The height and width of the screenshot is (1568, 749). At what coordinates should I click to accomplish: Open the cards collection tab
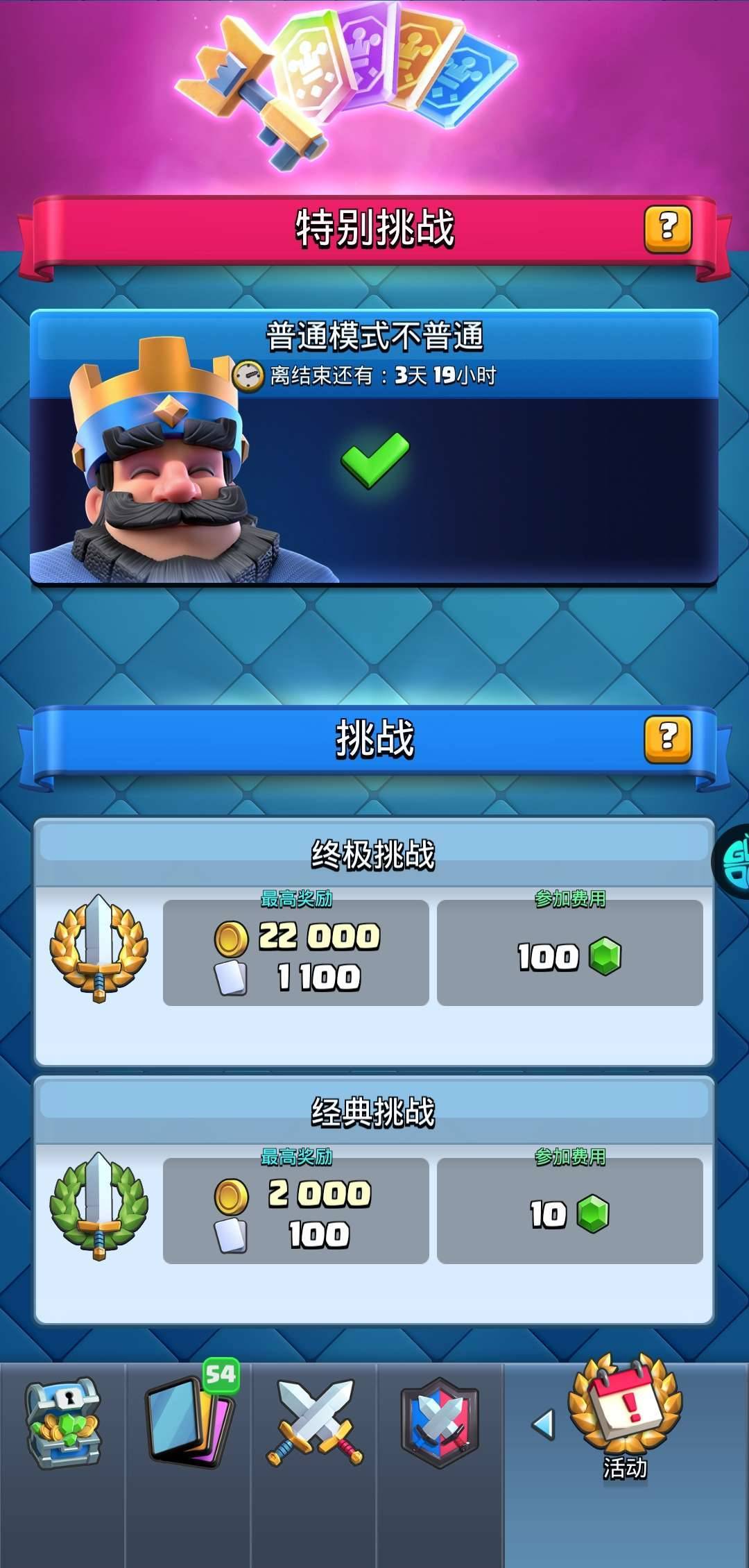click(189, 1424)
